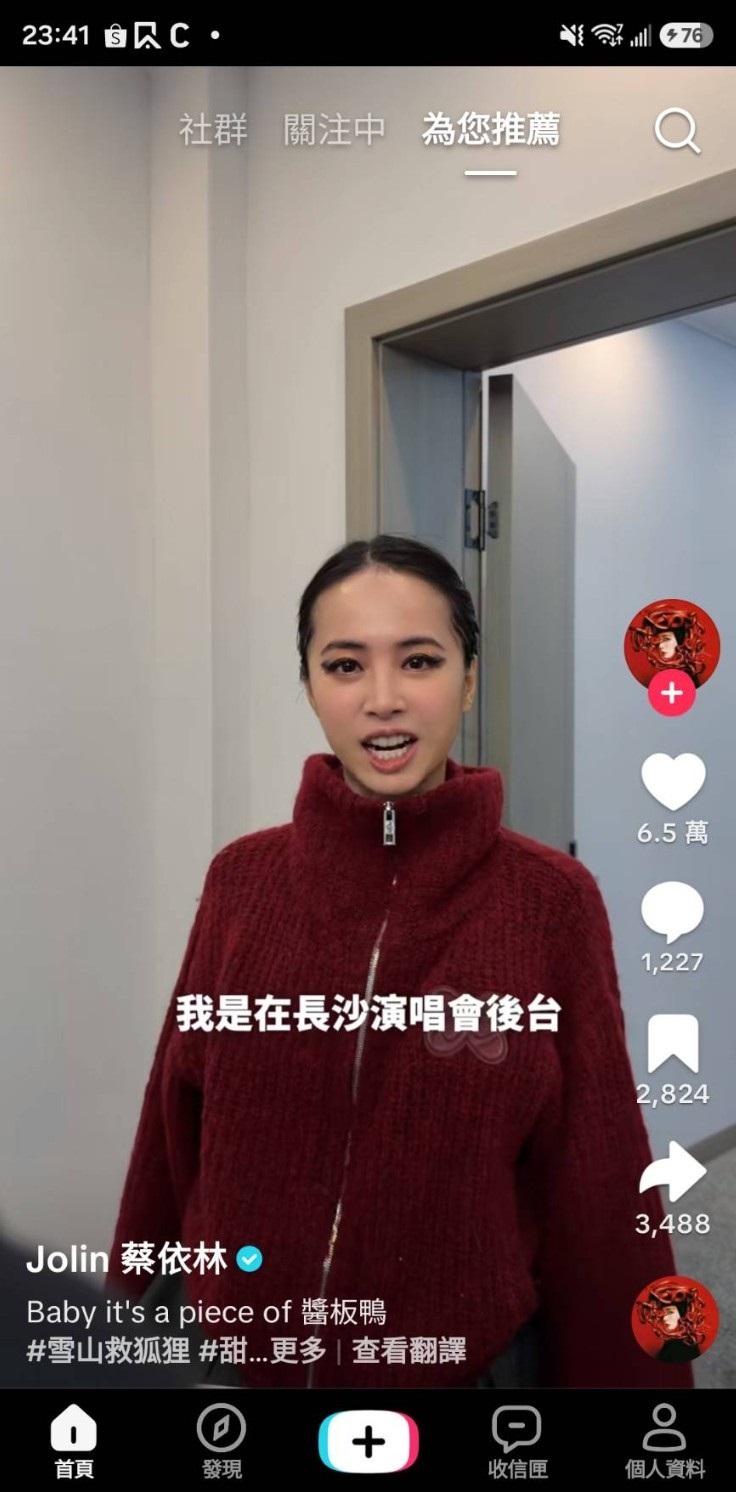Open the 個人資料 profile tab
736x1492 pixels.
click(664, 1441)
